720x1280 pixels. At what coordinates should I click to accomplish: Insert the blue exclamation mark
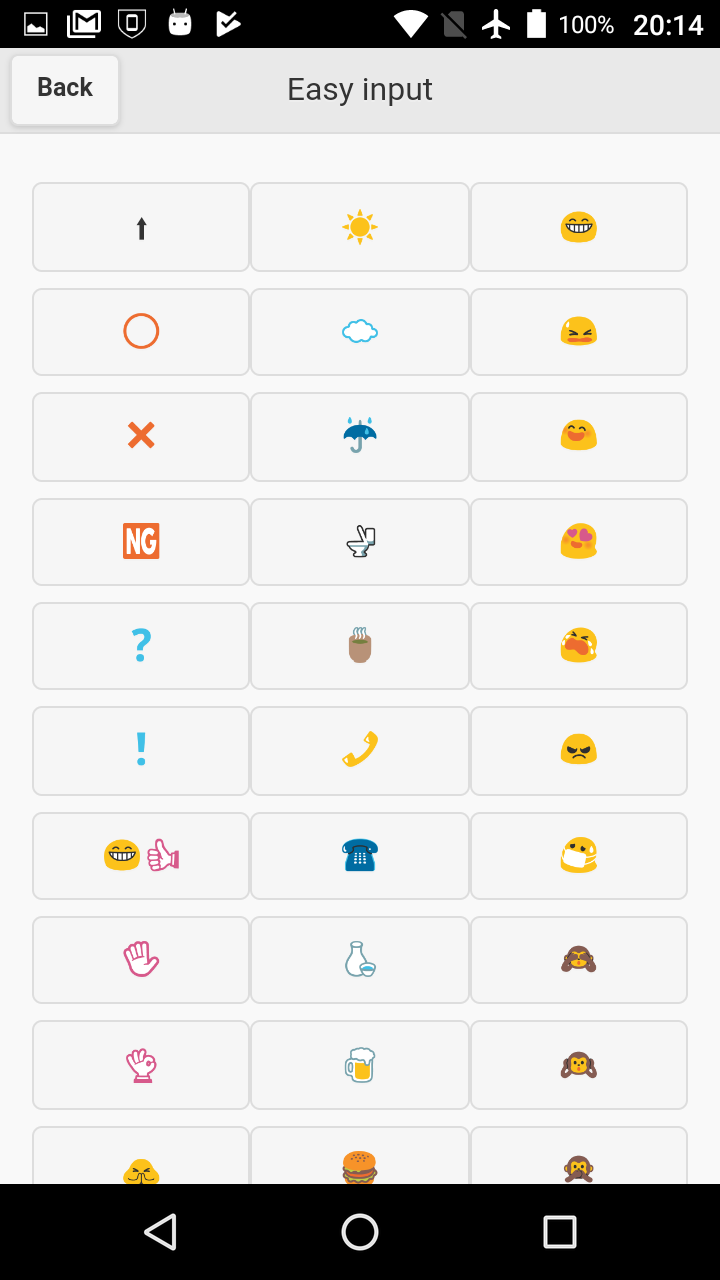141,750
